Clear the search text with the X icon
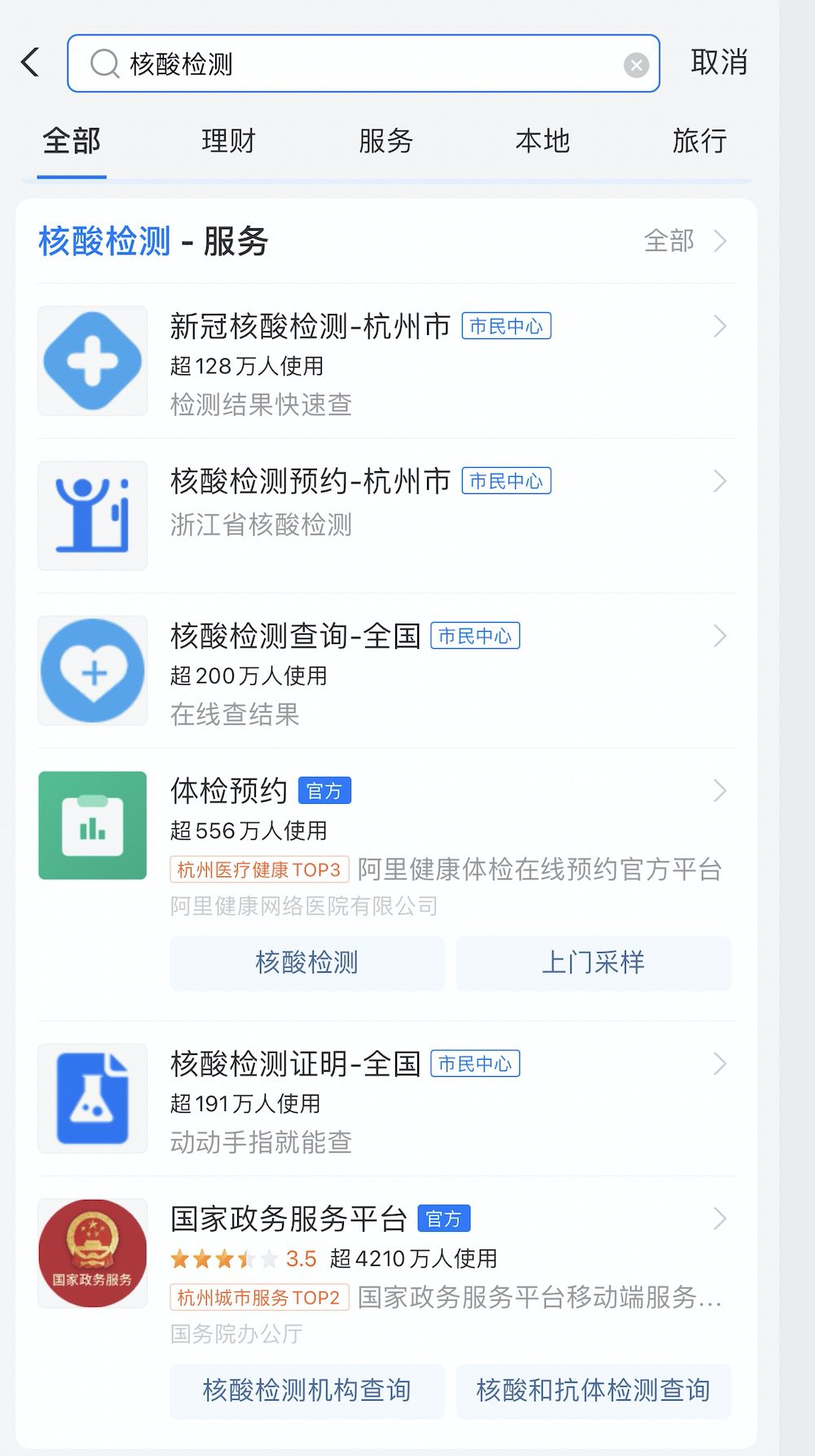 [x=636, y=64]
